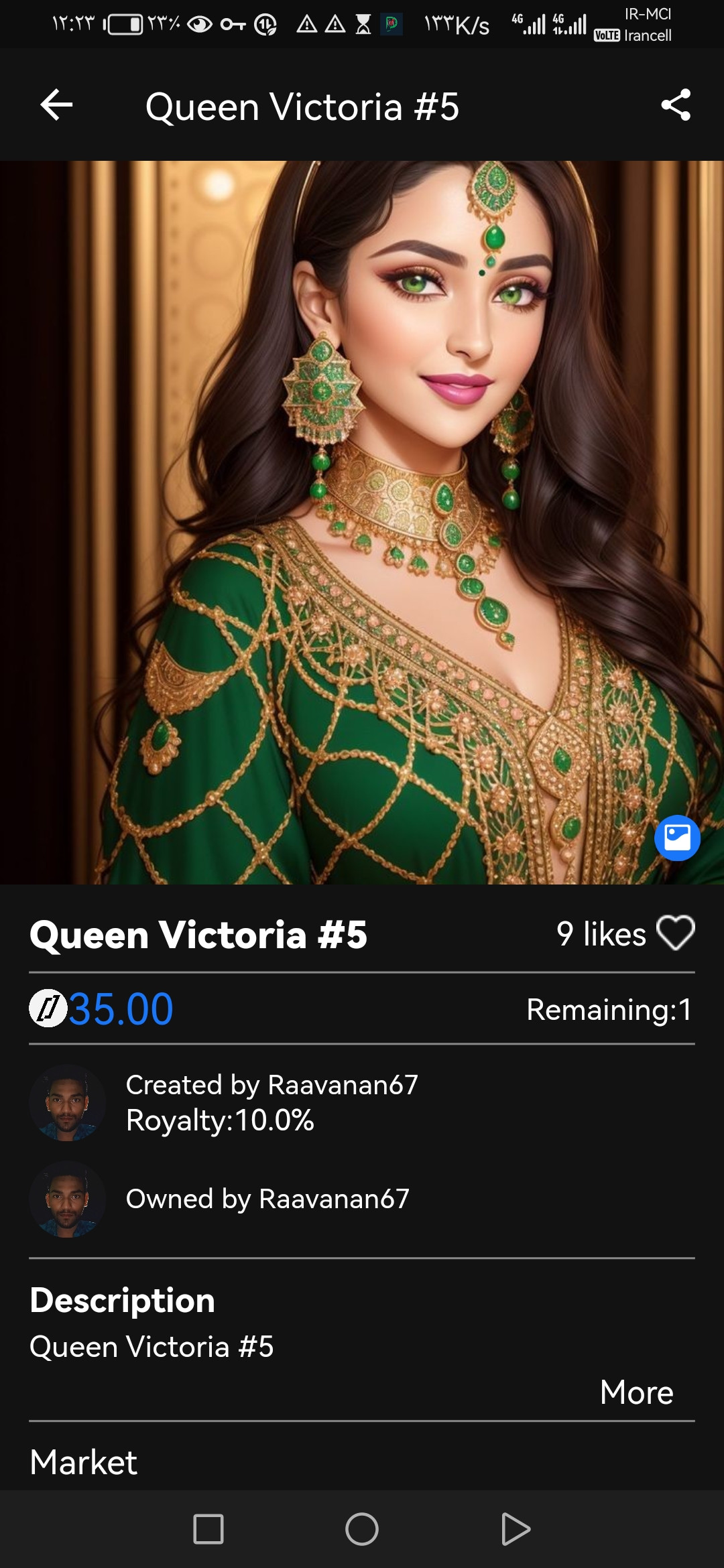Share Queen Victoria #5
724x1568 pixels.
pos(676,105)
